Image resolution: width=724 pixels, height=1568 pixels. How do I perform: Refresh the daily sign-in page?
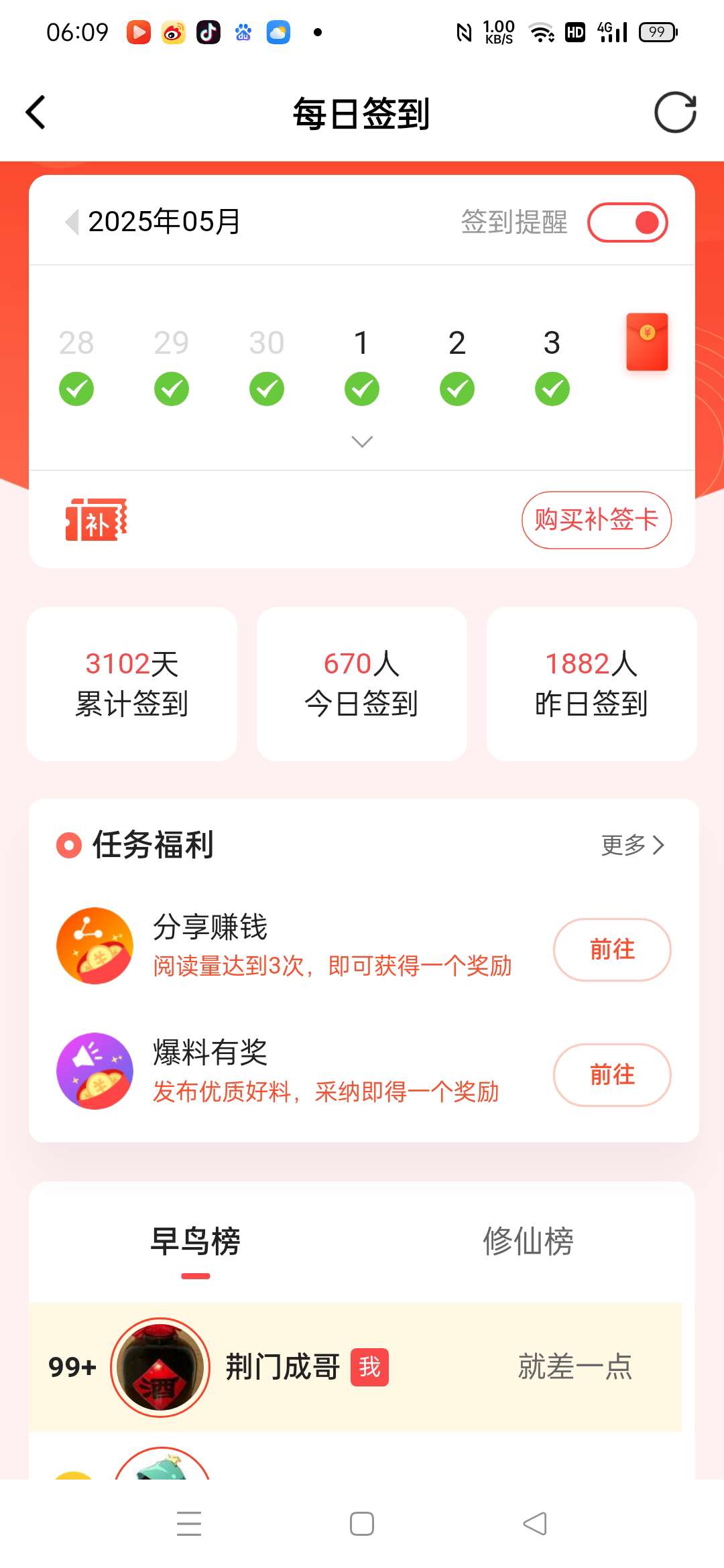674,113
